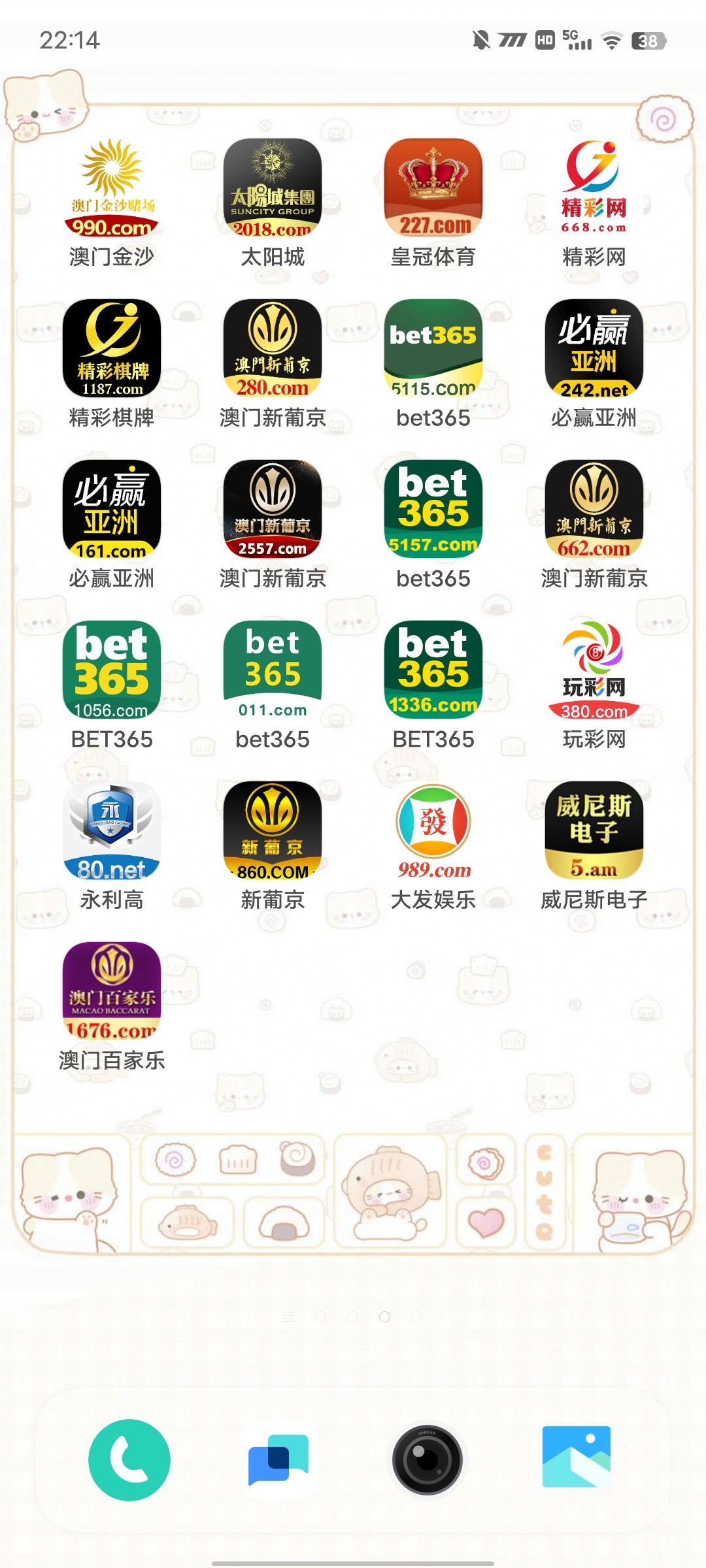
Task: Launch the 永利高 app
Action: pos(112,830)
